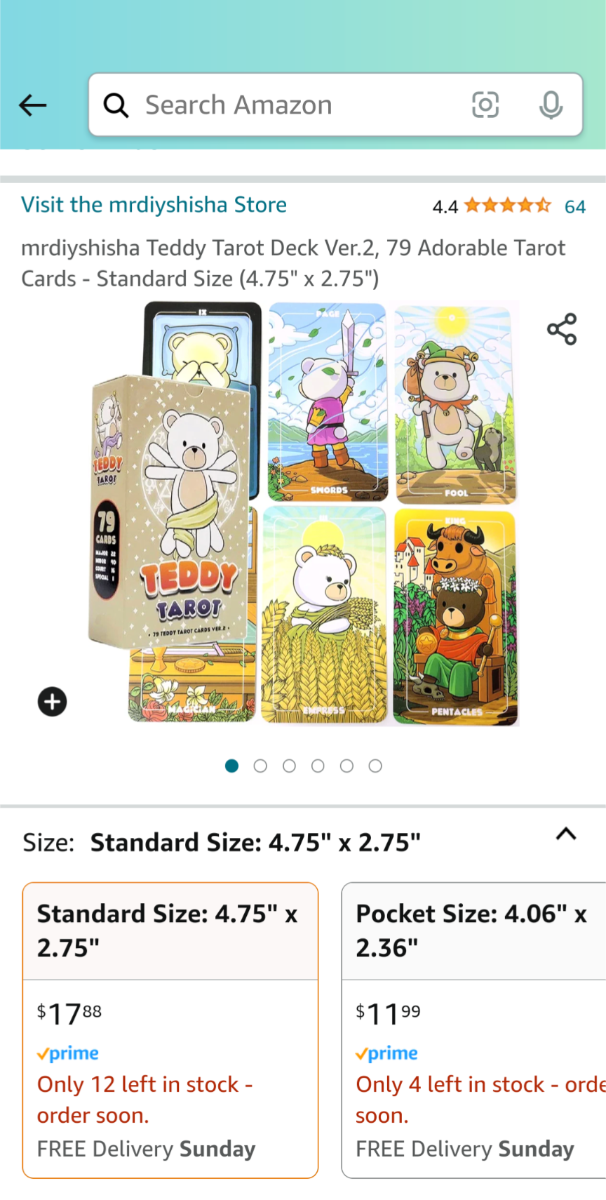The height and width of the screenshot is (1200, 606).
Task: Select Standard Size 4.75" x 2.75" option
Action: [x=170, y=1030]
